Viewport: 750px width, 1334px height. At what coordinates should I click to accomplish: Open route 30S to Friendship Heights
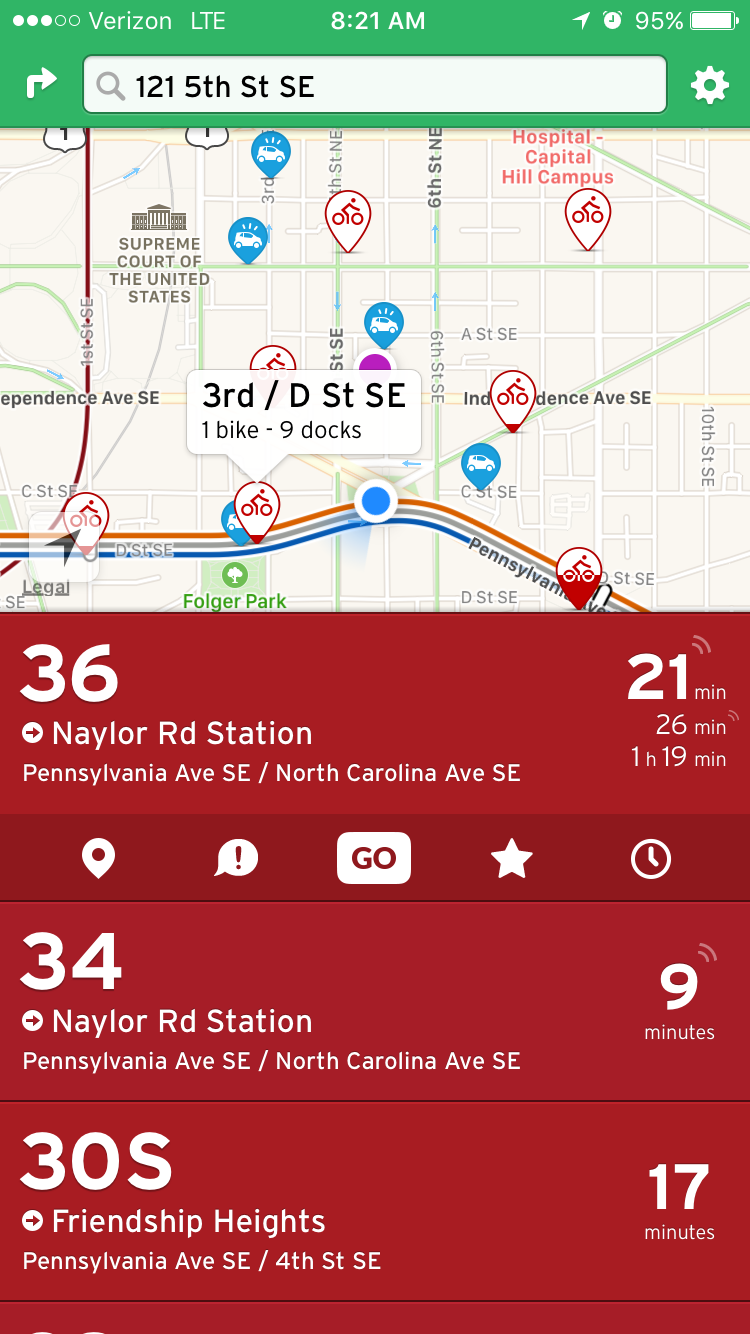click(375, 1202)
